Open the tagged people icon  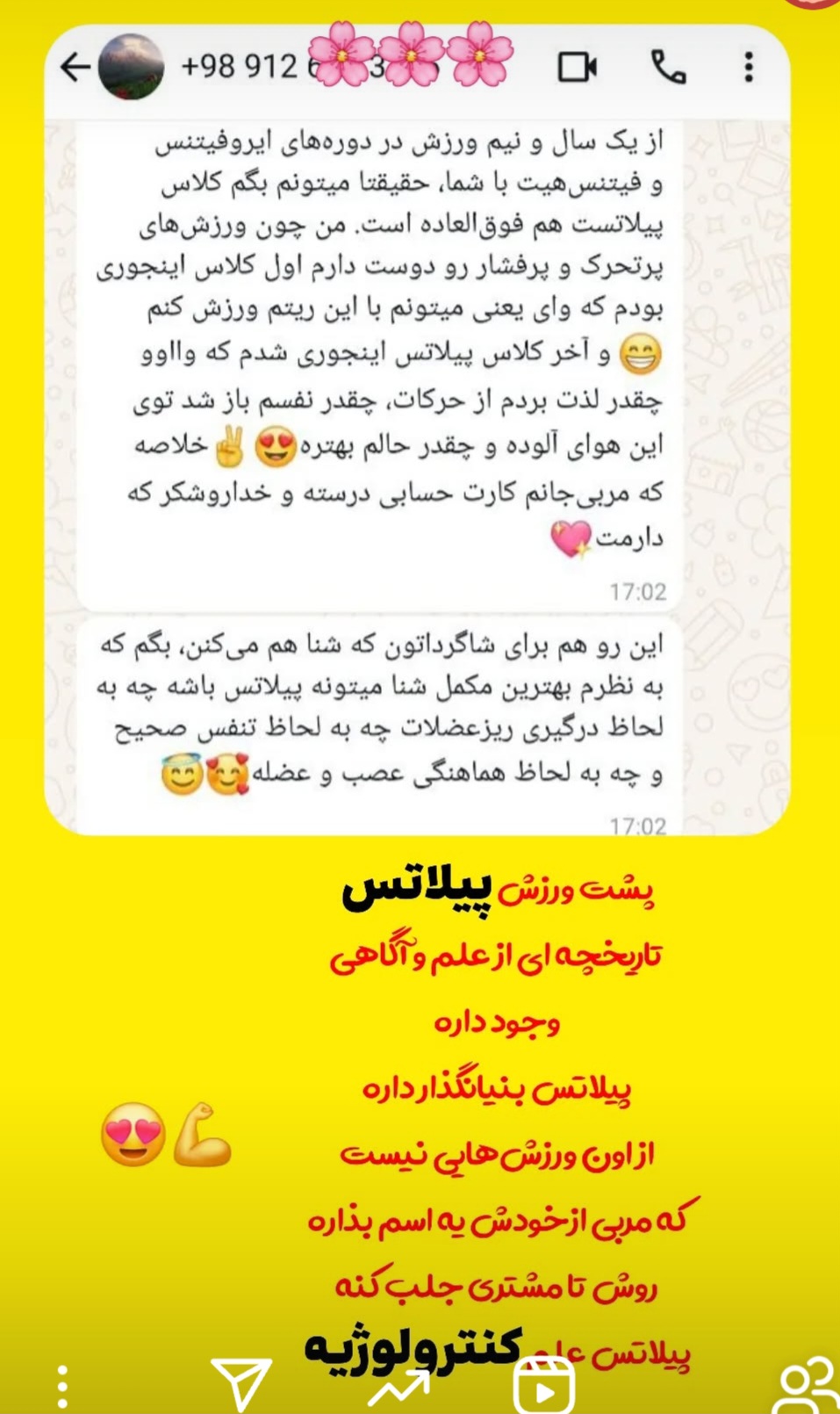(808, 1386)
